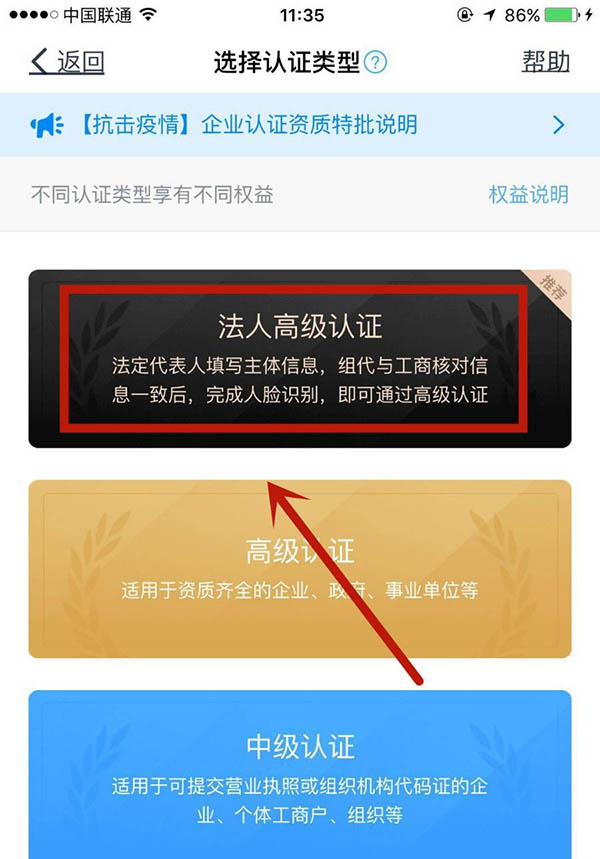Open the 权益说明 link
The height and width of the screenshot is (859, 600).
(528, 194)
